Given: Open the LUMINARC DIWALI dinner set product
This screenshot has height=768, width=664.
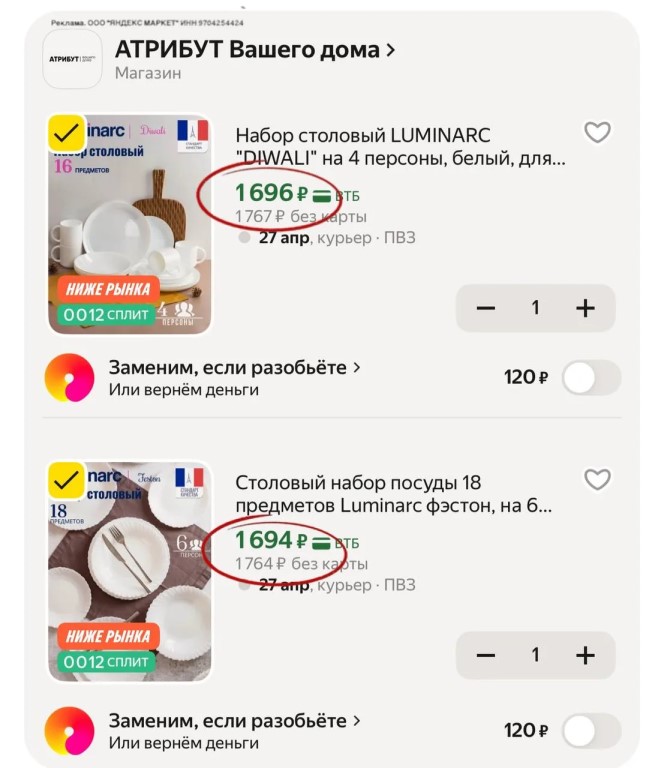Looking at the screenshot, I should coord(400,147).
